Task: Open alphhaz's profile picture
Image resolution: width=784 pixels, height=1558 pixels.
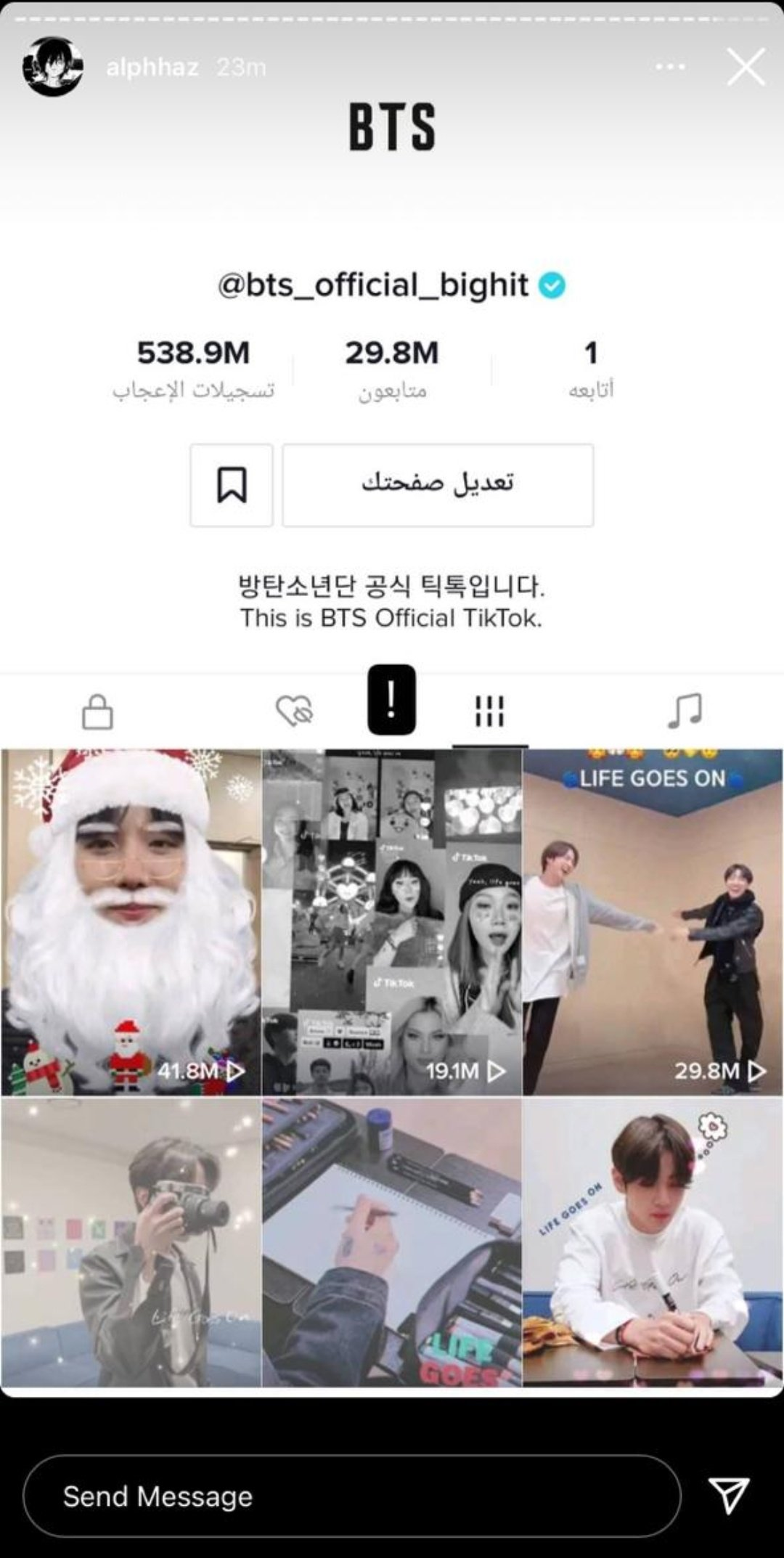Action: [52, 67]
